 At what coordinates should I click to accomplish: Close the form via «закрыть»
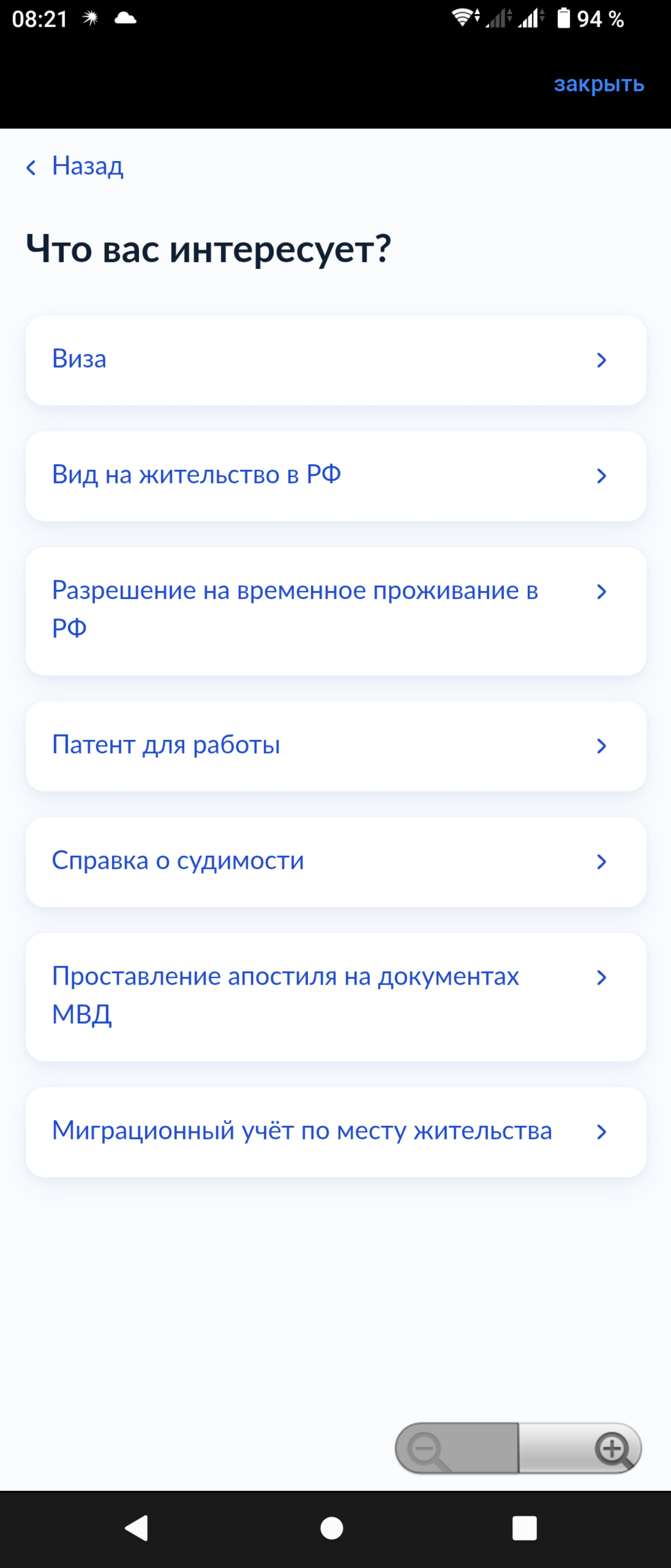[x=599, y=84]
